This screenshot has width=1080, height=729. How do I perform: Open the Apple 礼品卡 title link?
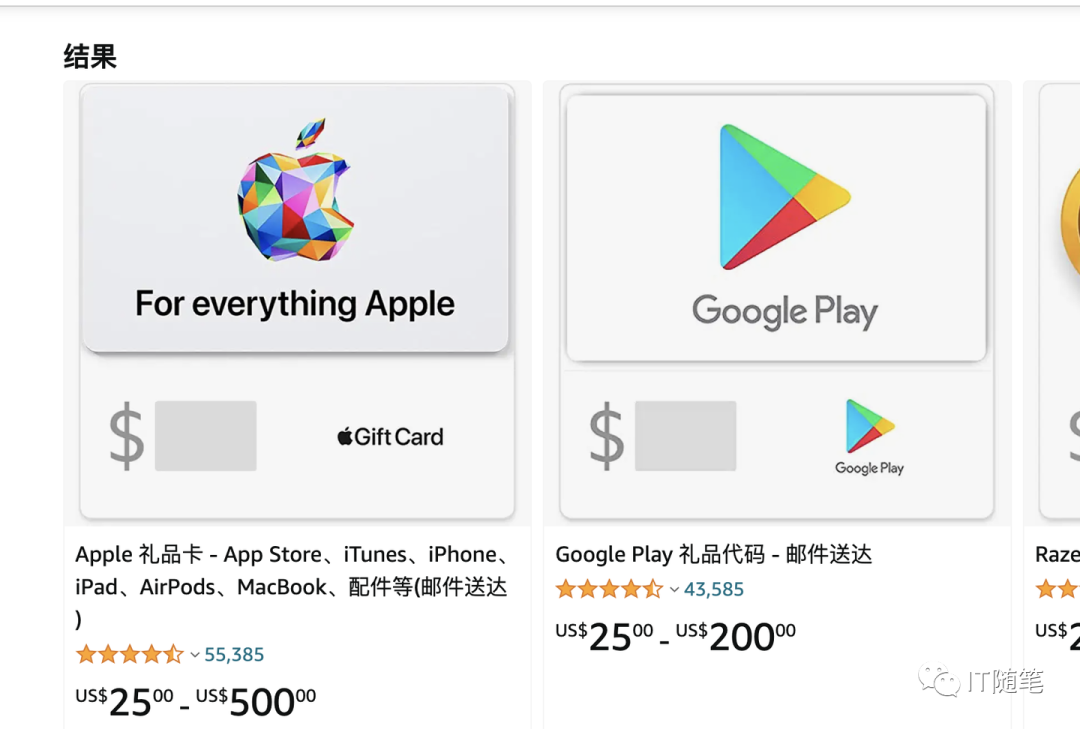click(x=292, y=571)
